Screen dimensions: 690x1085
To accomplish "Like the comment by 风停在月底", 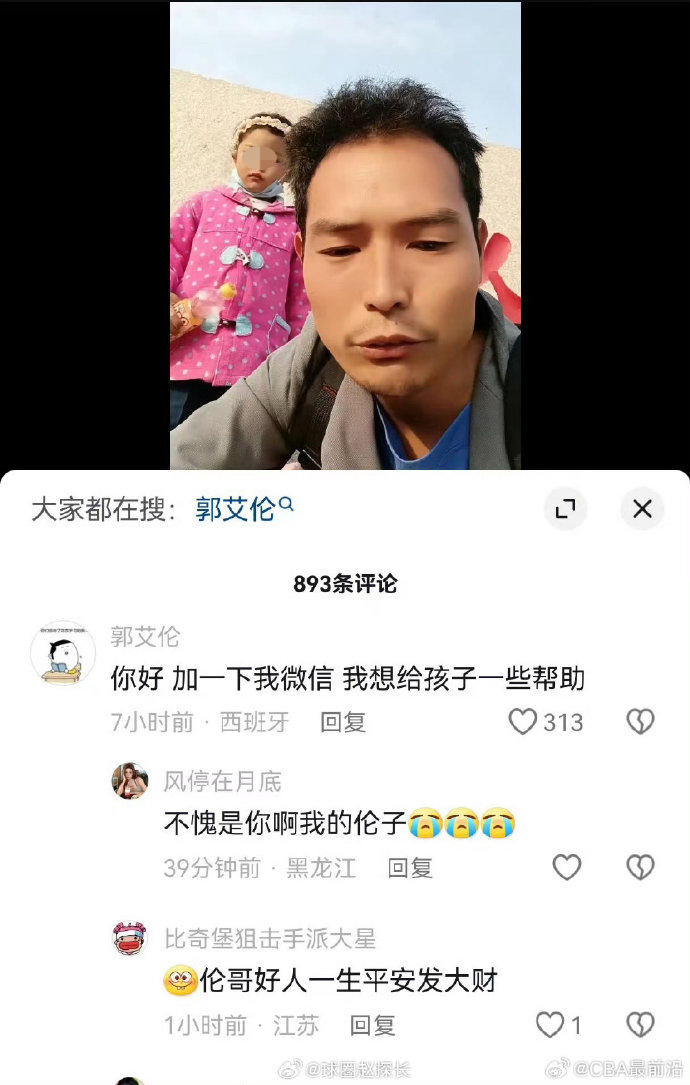I will [x=567, y=867].
